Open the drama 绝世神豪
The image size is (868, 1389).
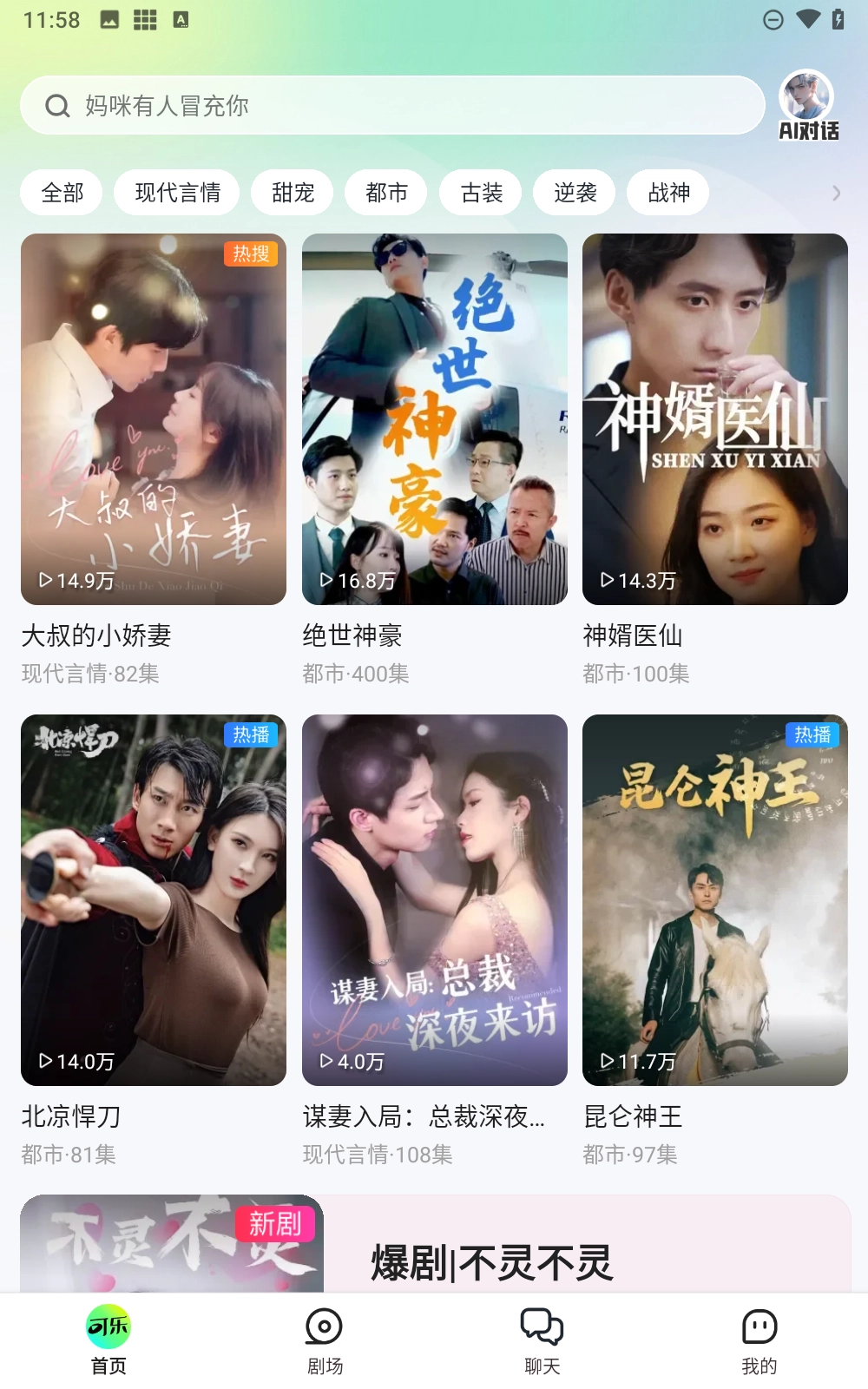[x=434, y=417]
